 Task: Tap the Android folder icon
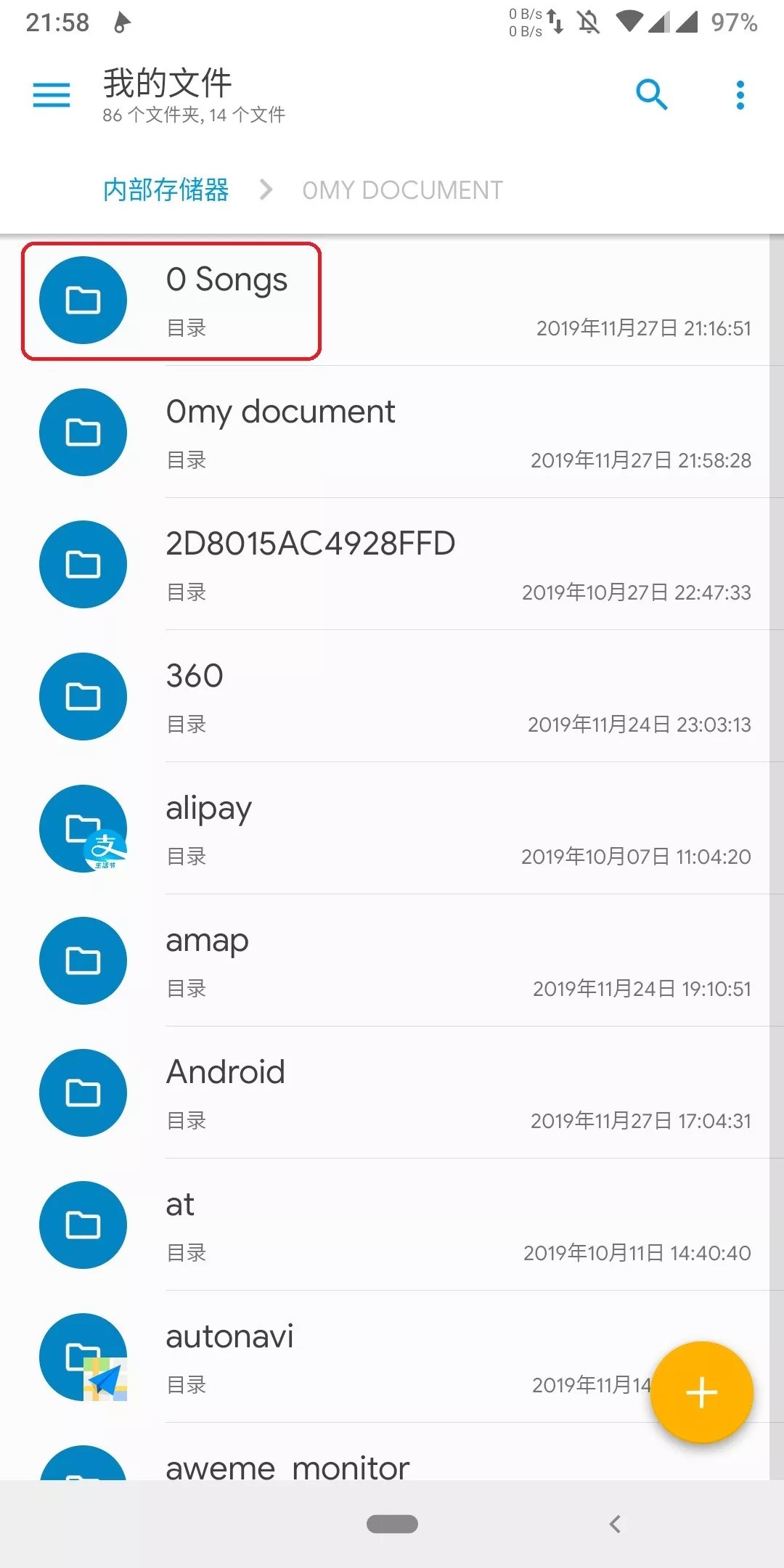coord(83,1093)
